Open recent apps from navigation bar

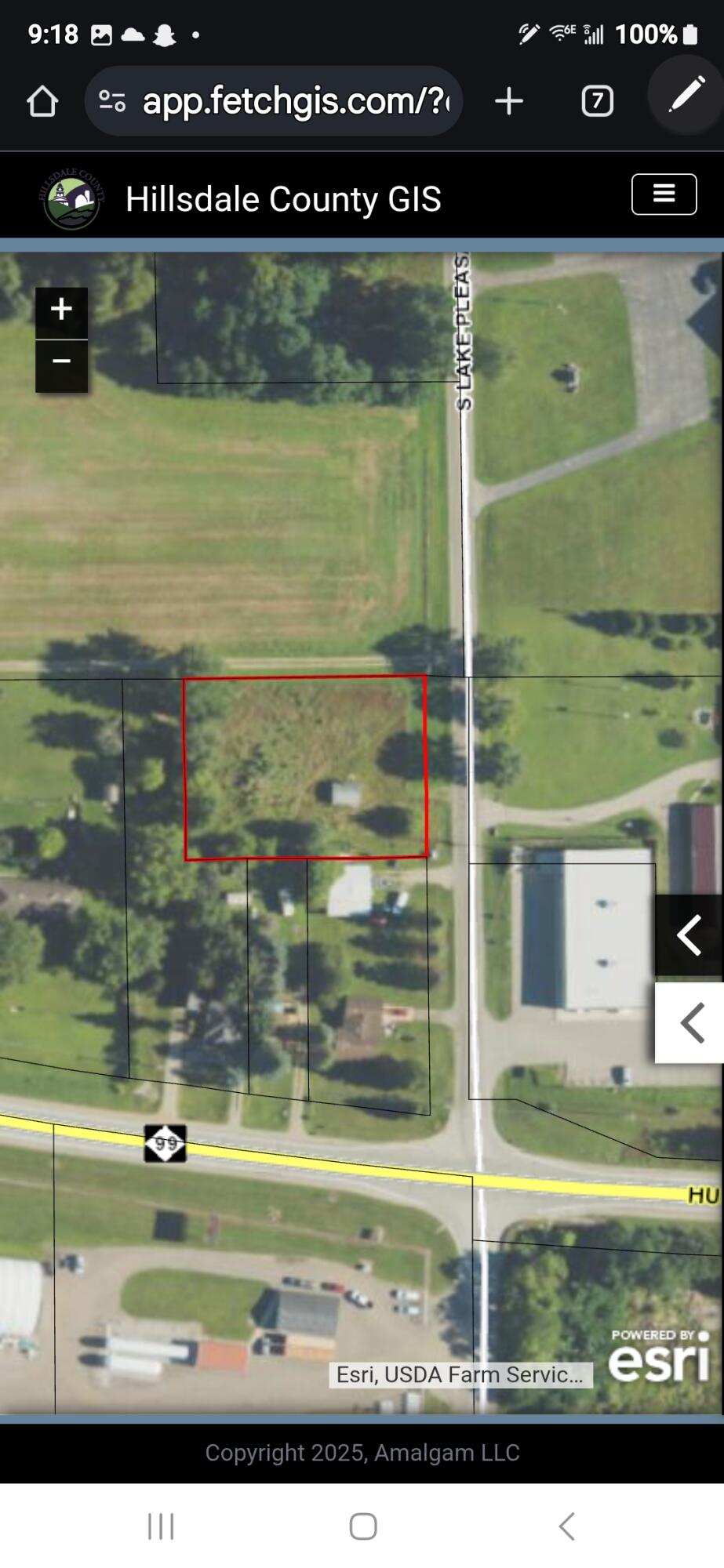click(x=161, y=1526)
